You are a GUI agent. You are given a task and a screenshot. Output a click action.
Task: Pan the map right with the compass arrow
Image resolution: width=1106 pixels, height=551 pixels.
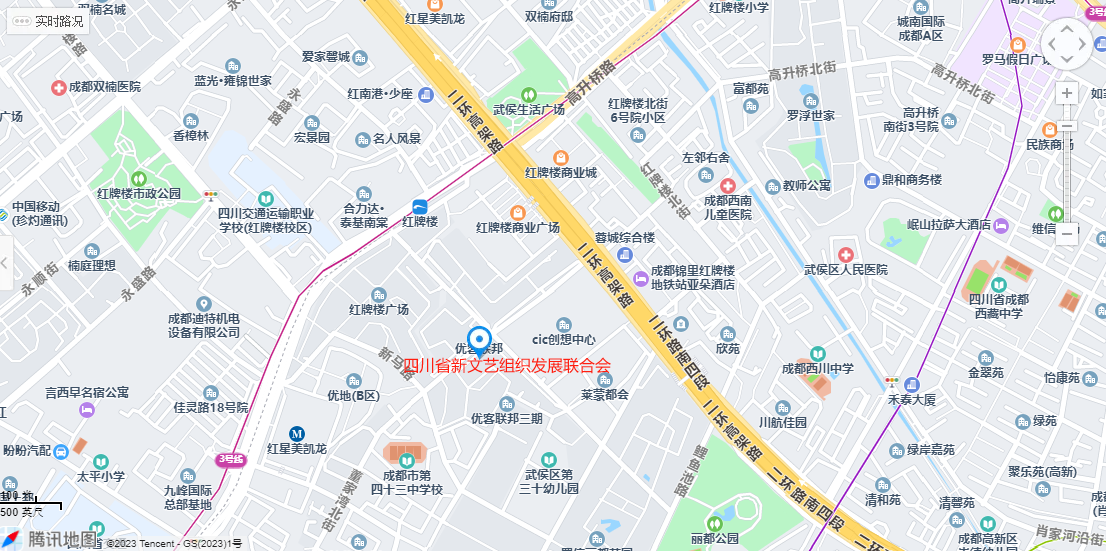1082,44
